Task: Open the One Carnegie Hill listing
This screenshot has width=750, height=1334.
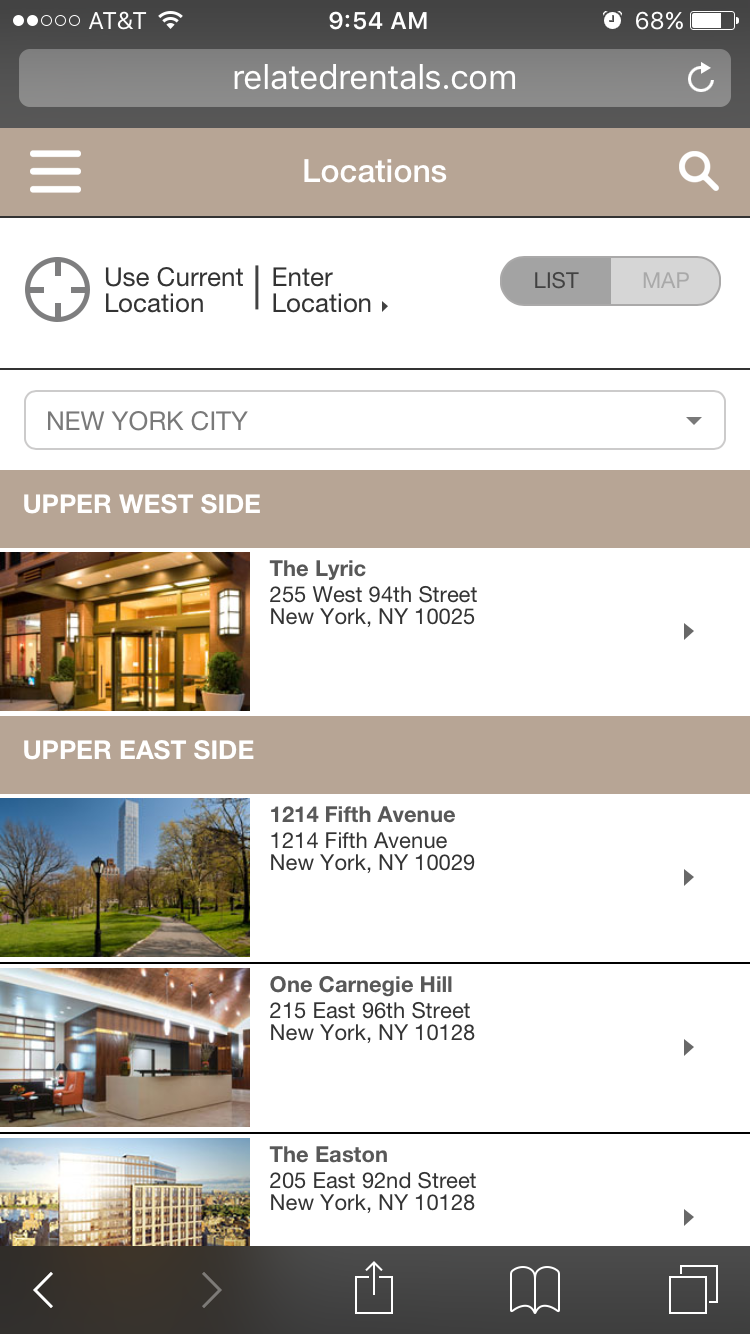Action: (687, 1047)
